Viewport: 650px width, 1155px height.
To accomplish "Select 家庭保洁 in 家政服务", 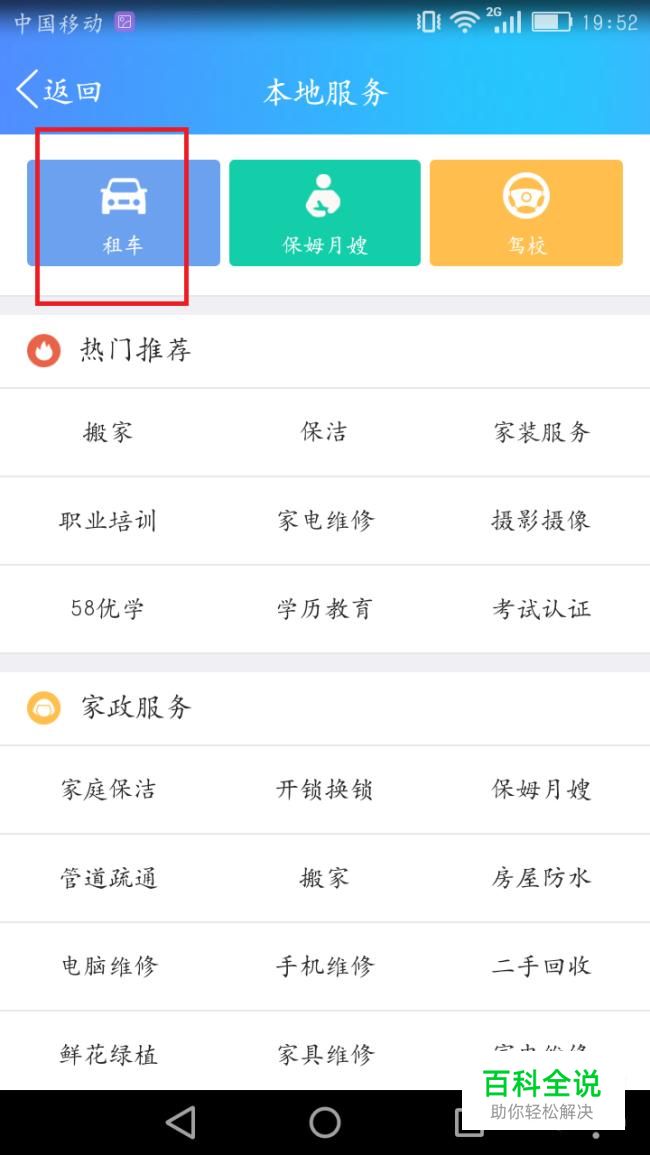I will click(x=108, y=790).
